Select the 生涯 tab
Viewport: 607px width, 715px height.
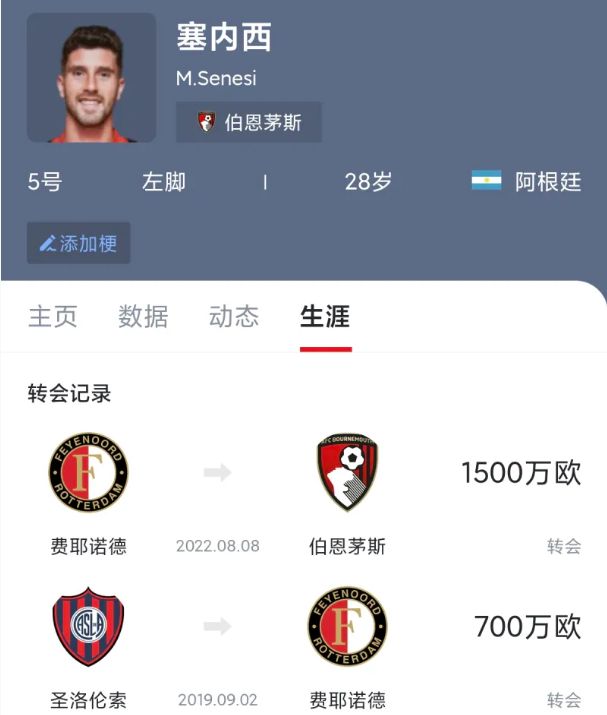coord(325,317)
